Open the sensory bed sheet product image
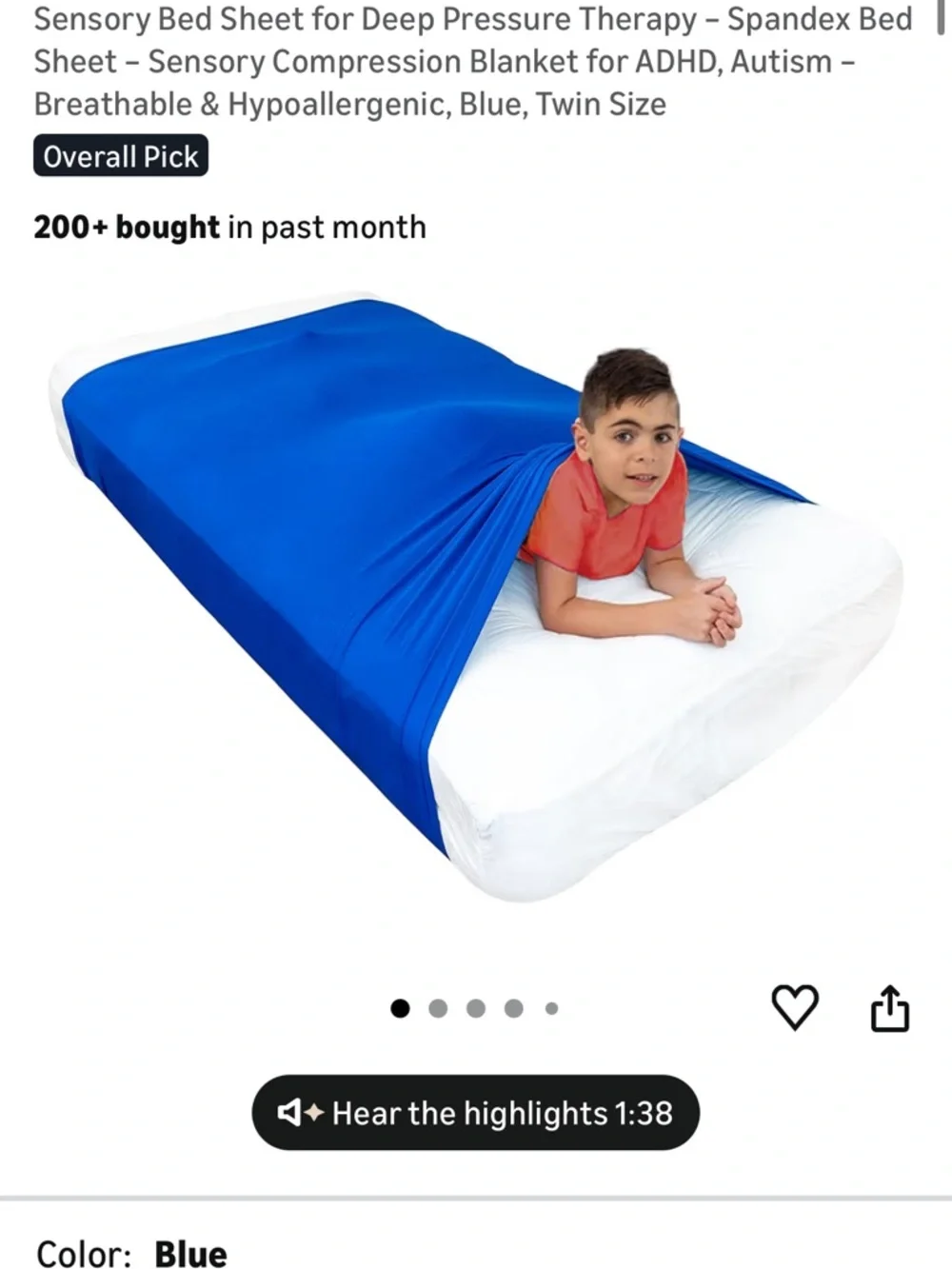 pyautogui.click(x=476, y=600)
